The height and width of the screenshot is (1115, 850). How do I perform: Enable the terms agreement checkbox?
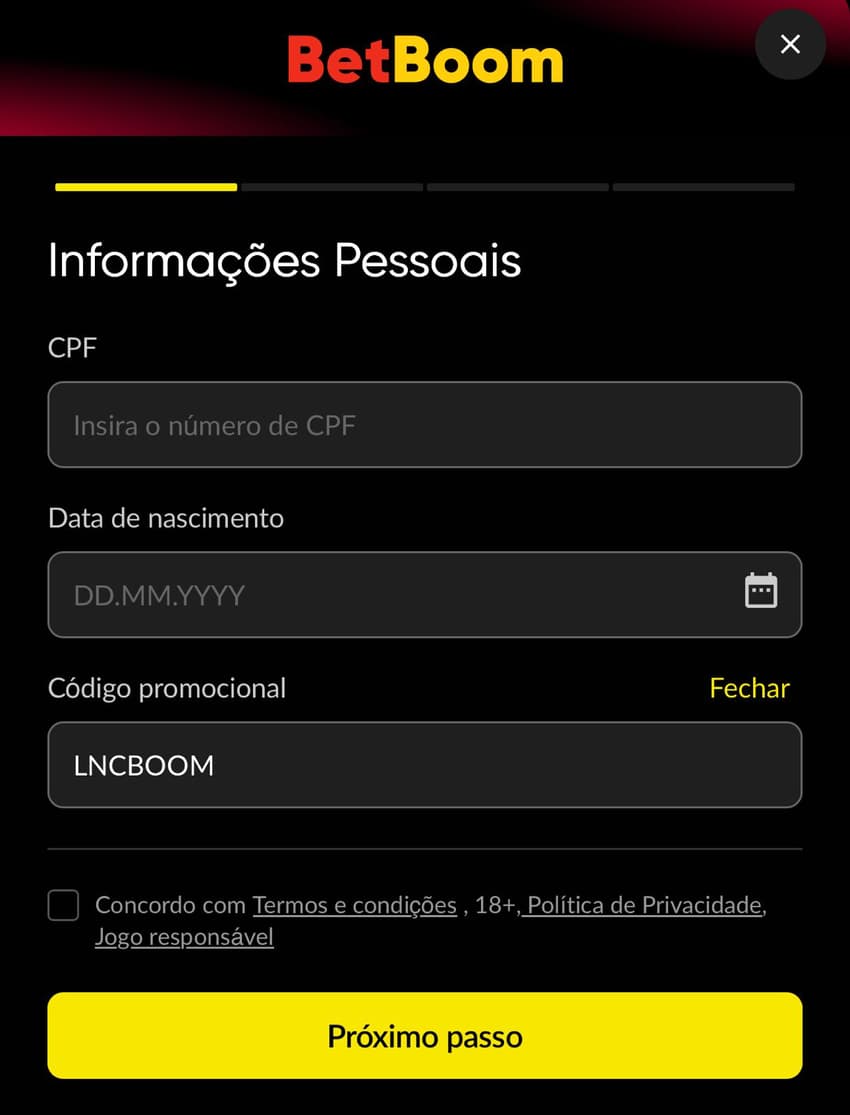pyautogui.click(x=63, y=905)
